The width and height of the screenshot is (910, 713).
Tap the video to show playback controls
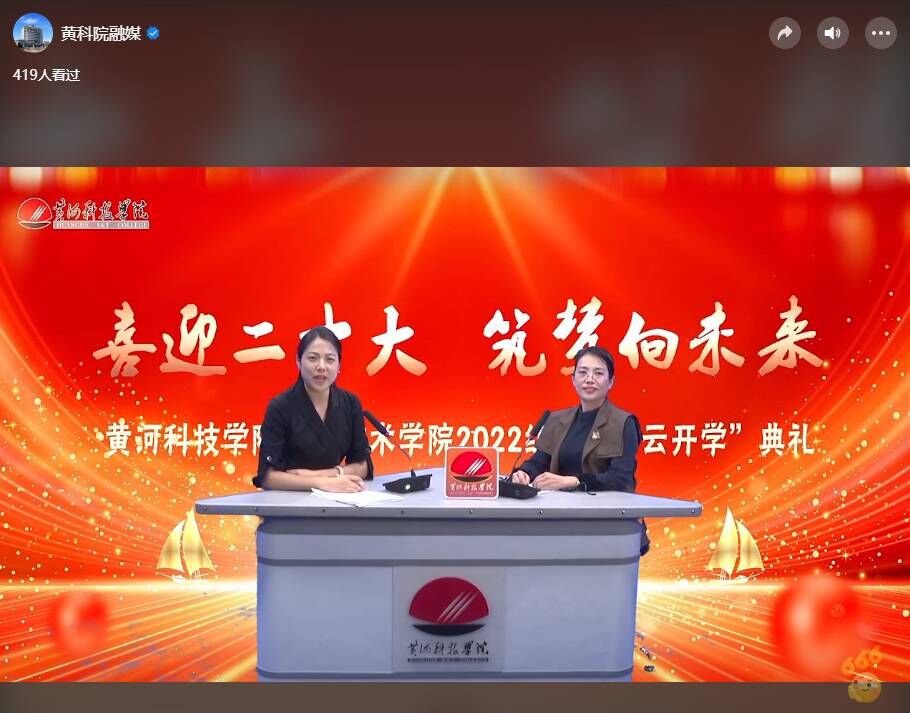click(455, 425)
